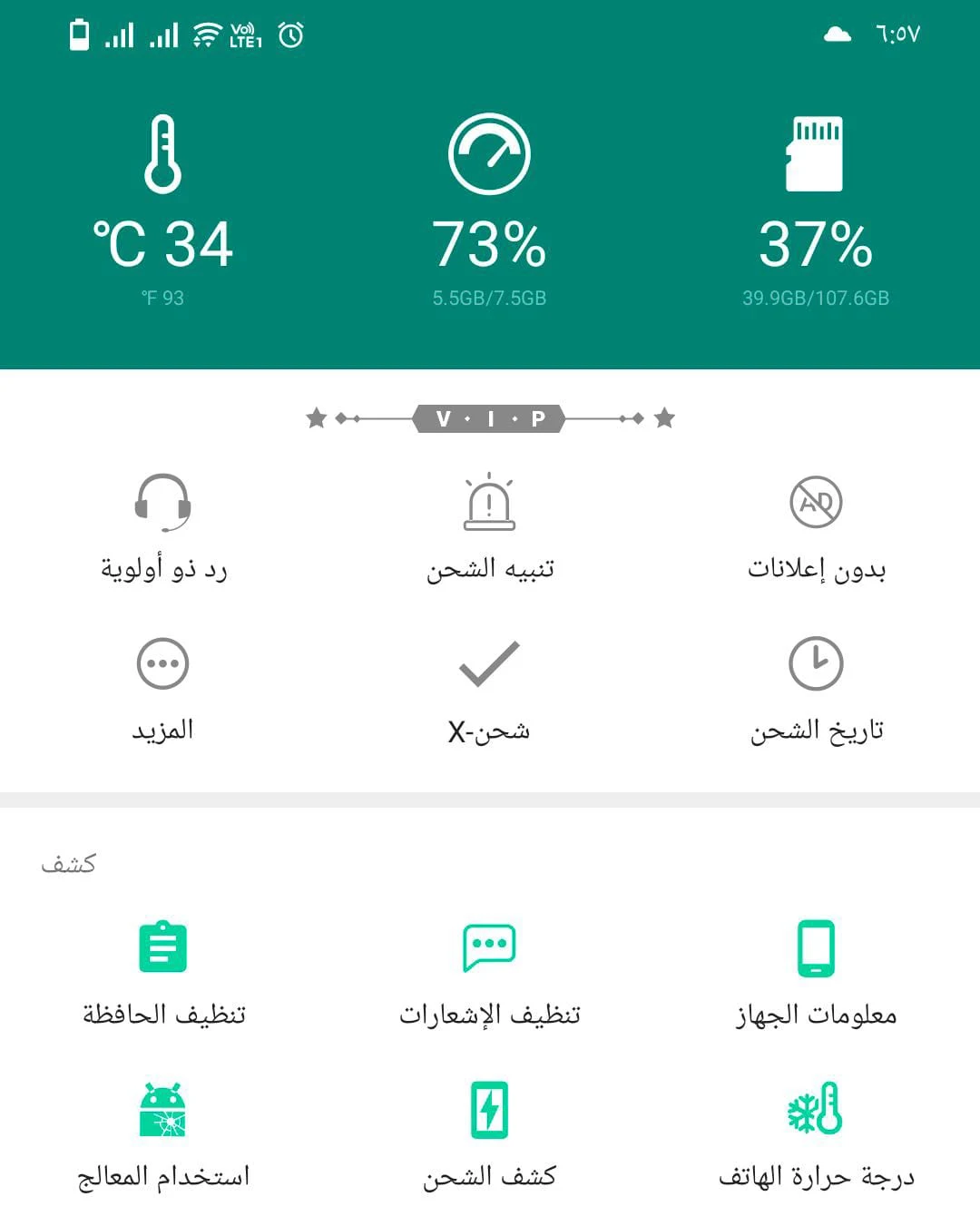Select the no-ads option (بدون إعلانات)
The width and height of the screenshot is (980, 1226).
[x=816, y=526]
